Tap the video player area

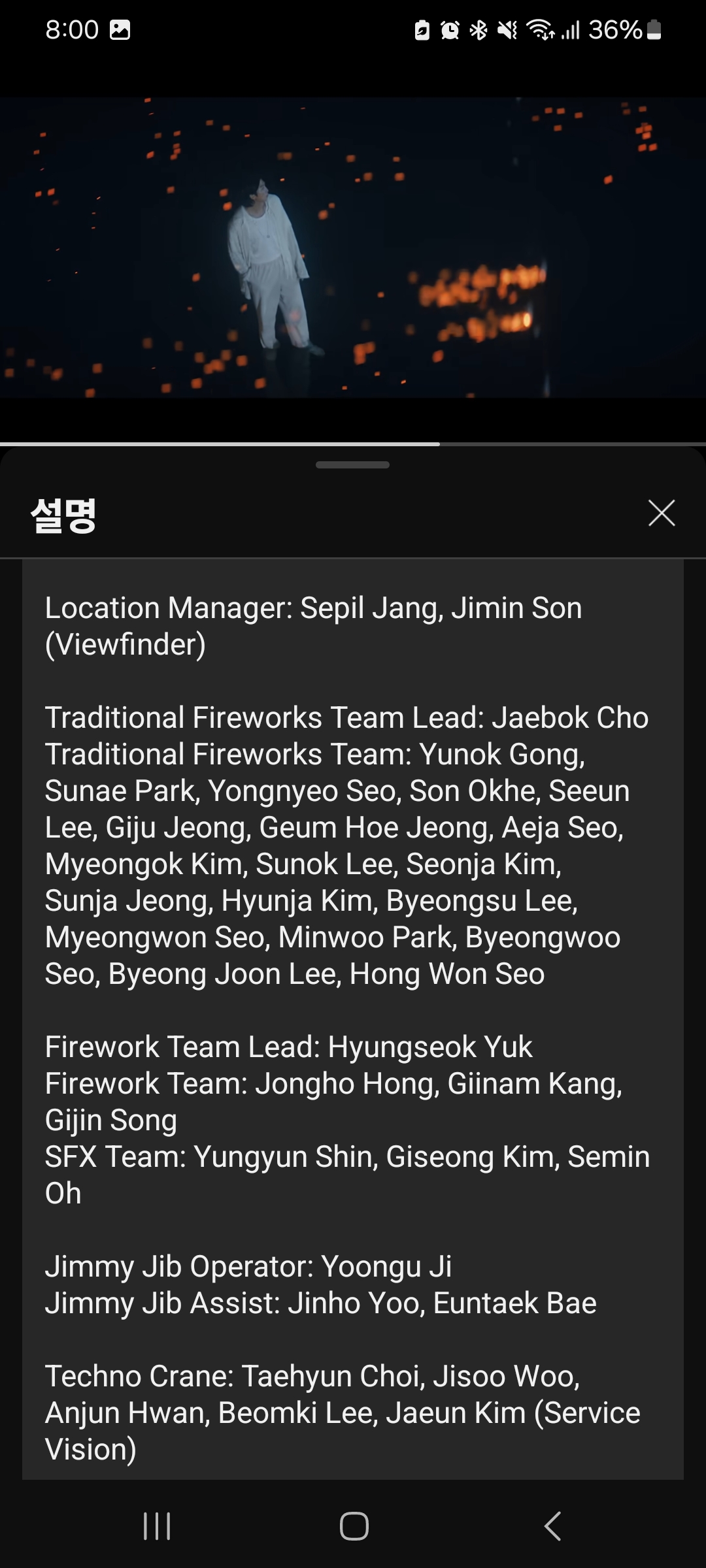click(x=353, y=248)
